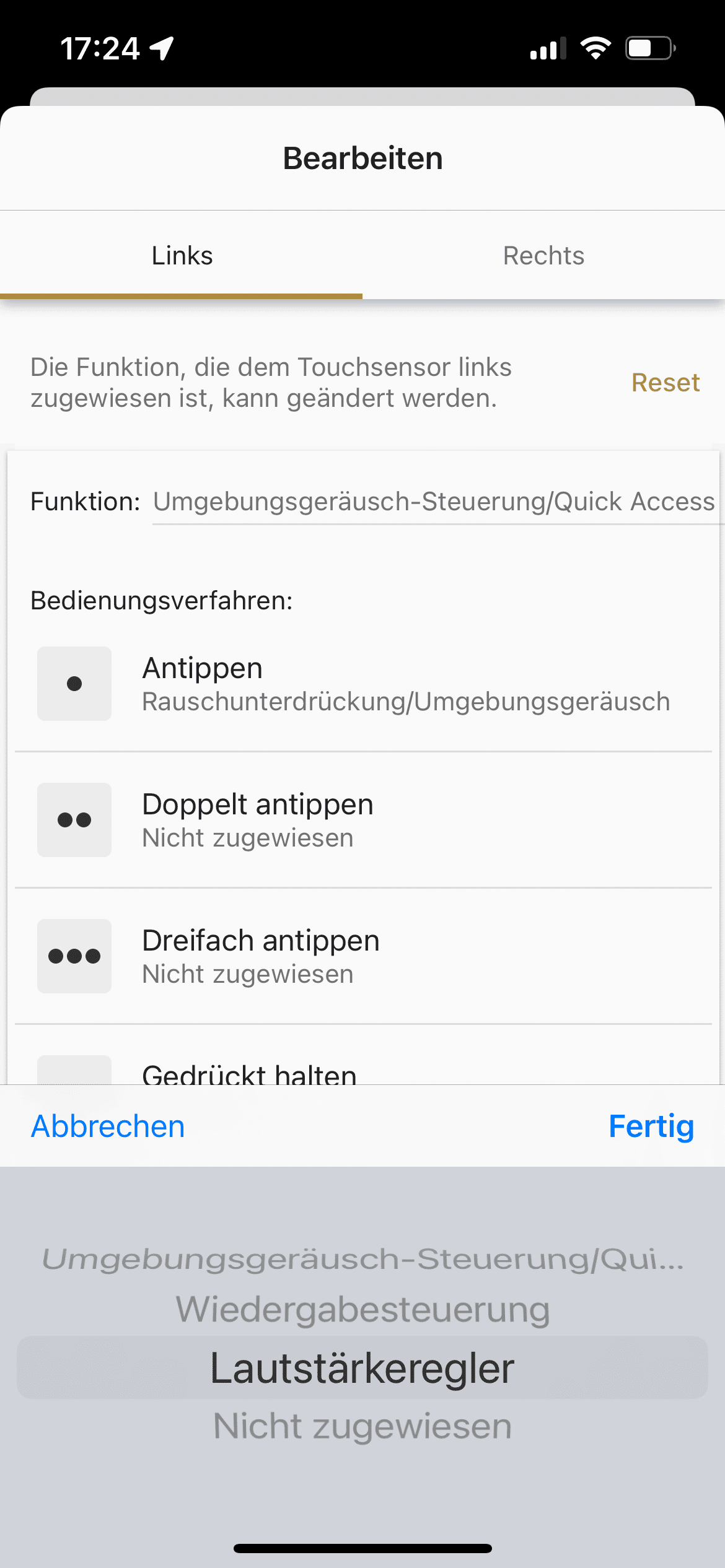Pick Nicht zugewiesen in the picker
Viewport: 725px width, 1568px height.
(362, 1426)
